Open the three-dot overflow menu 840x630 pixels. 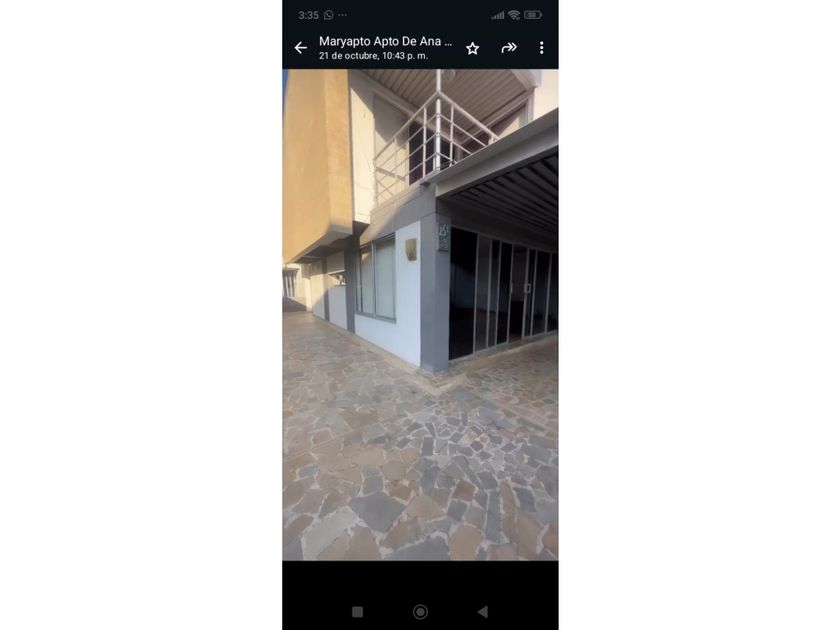(542, 48)
